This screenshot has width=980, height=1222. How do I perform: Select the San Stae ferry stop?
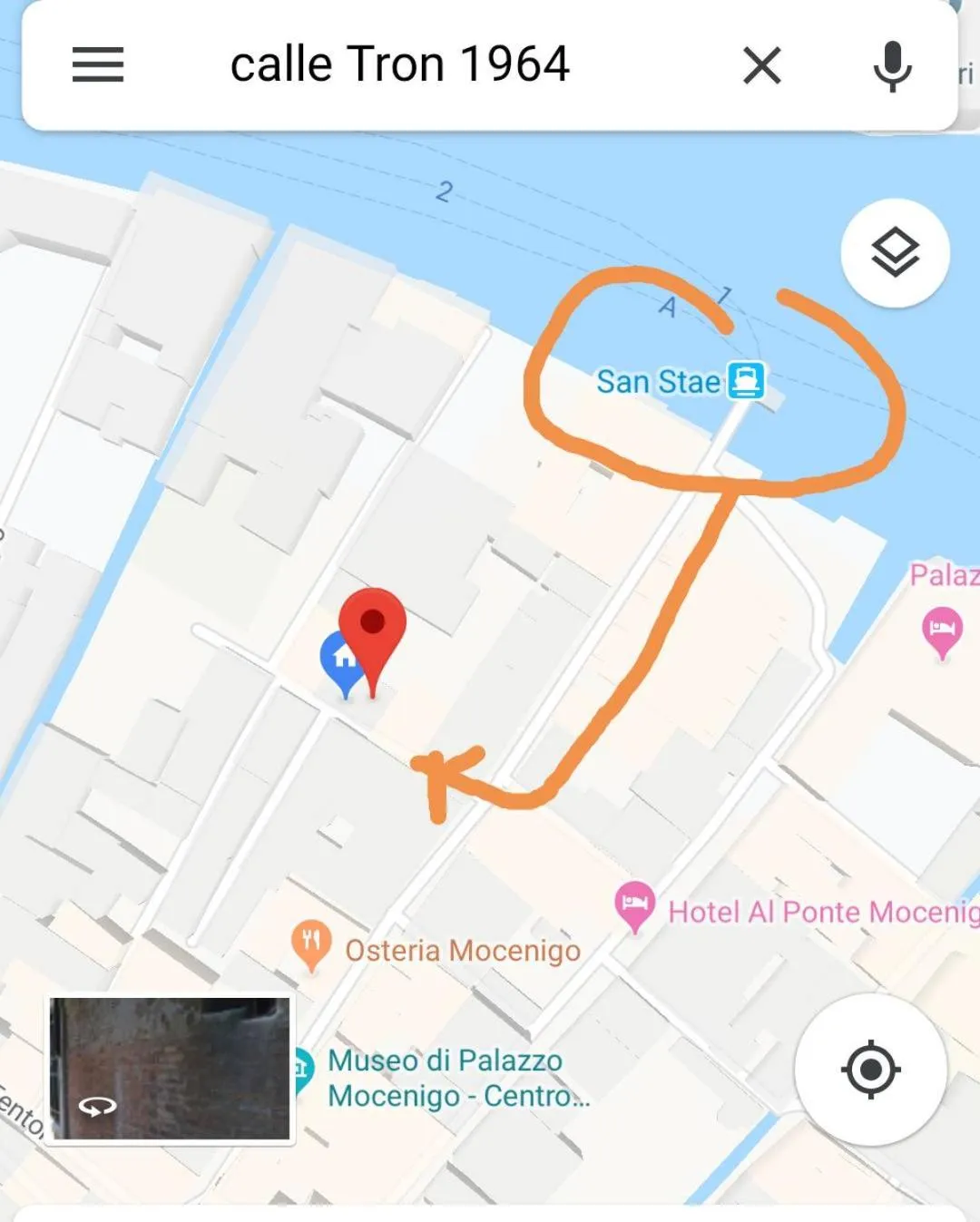[746, 381]
